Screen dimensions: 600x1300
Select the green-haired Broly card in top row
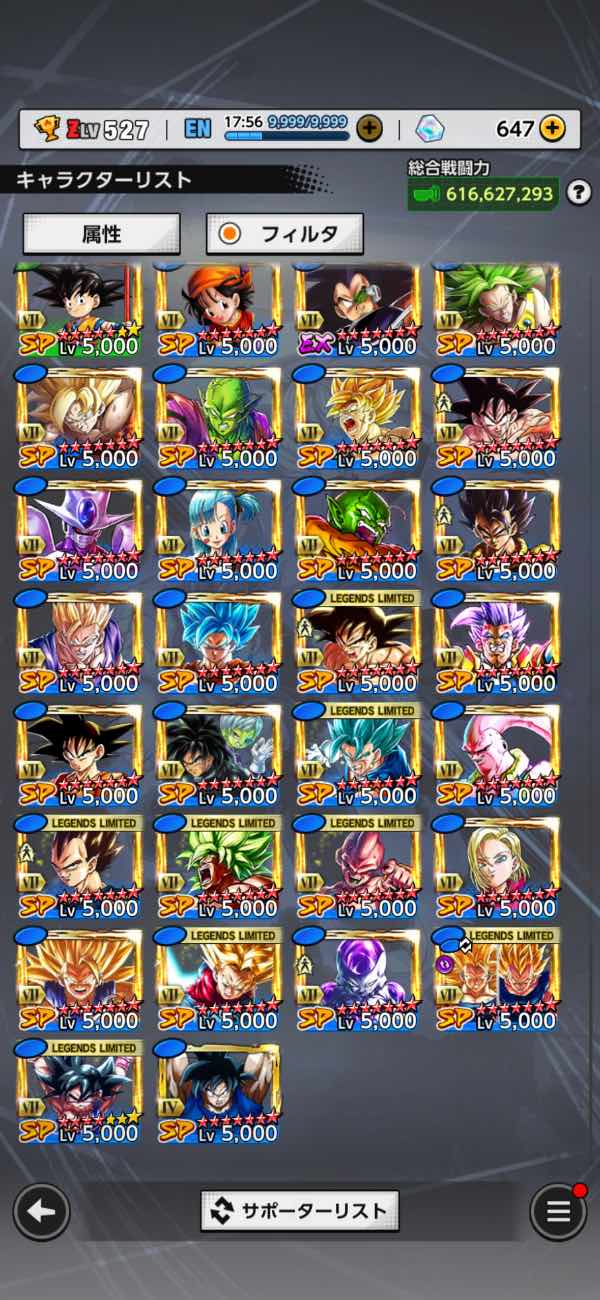[x=496, y=309]
